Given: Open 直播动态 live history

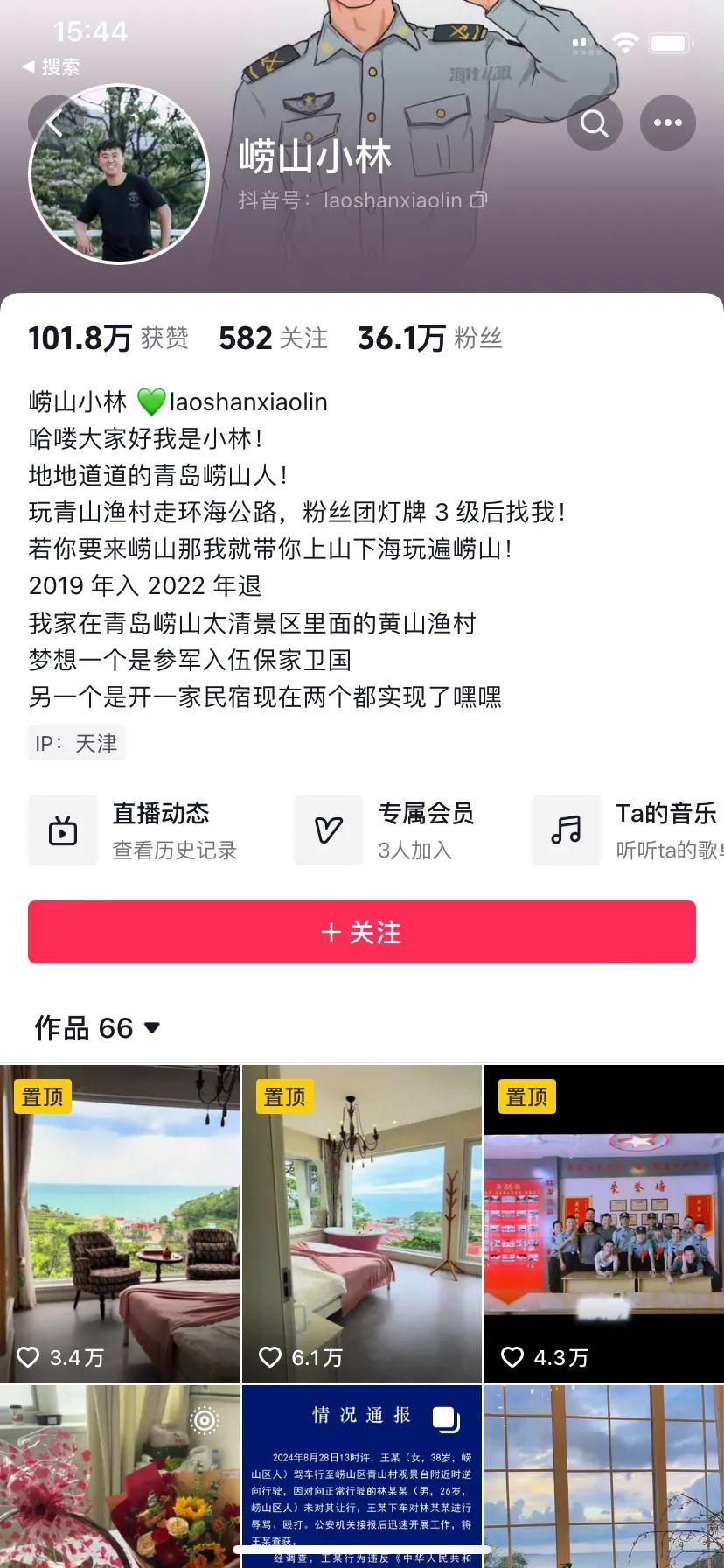Looking at the screenshot, I should (x=136, y=830).
